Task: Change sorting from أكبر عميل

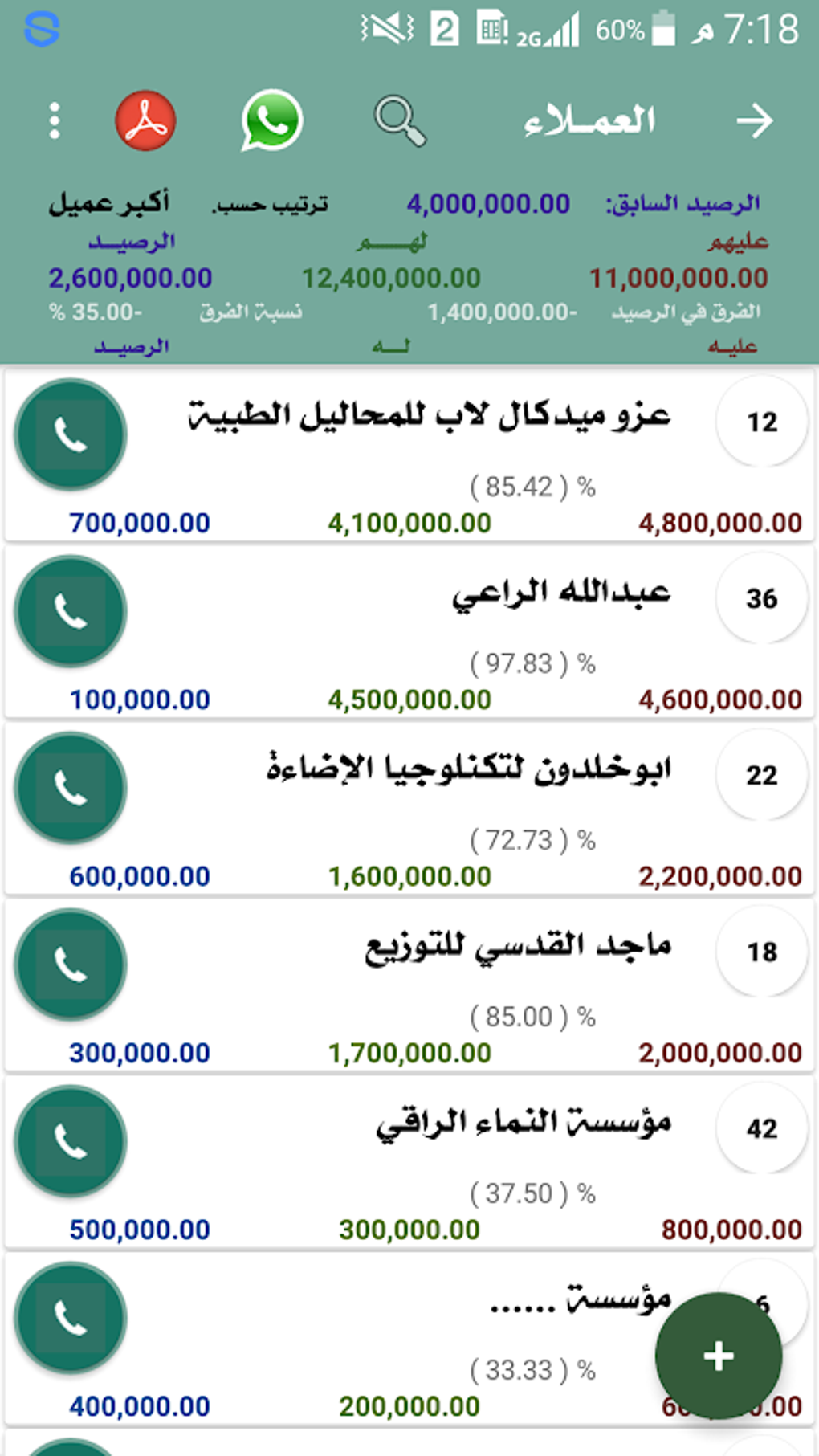Action: coord(109,203)
